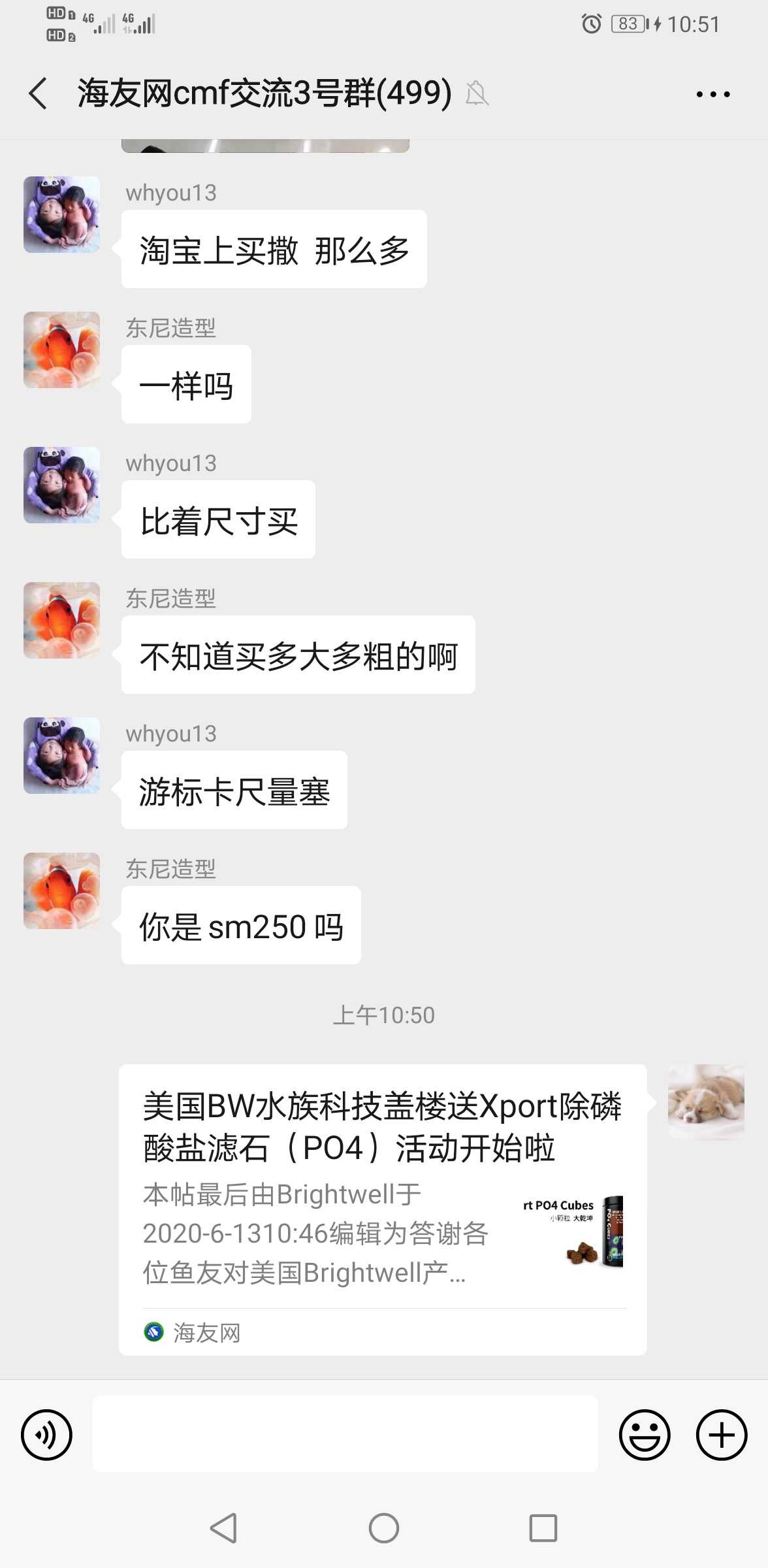Image resolution: width=768 pixels, height=1568 pixels.
Task: Open the chat info three-dot menu
Action: point(712,94)
